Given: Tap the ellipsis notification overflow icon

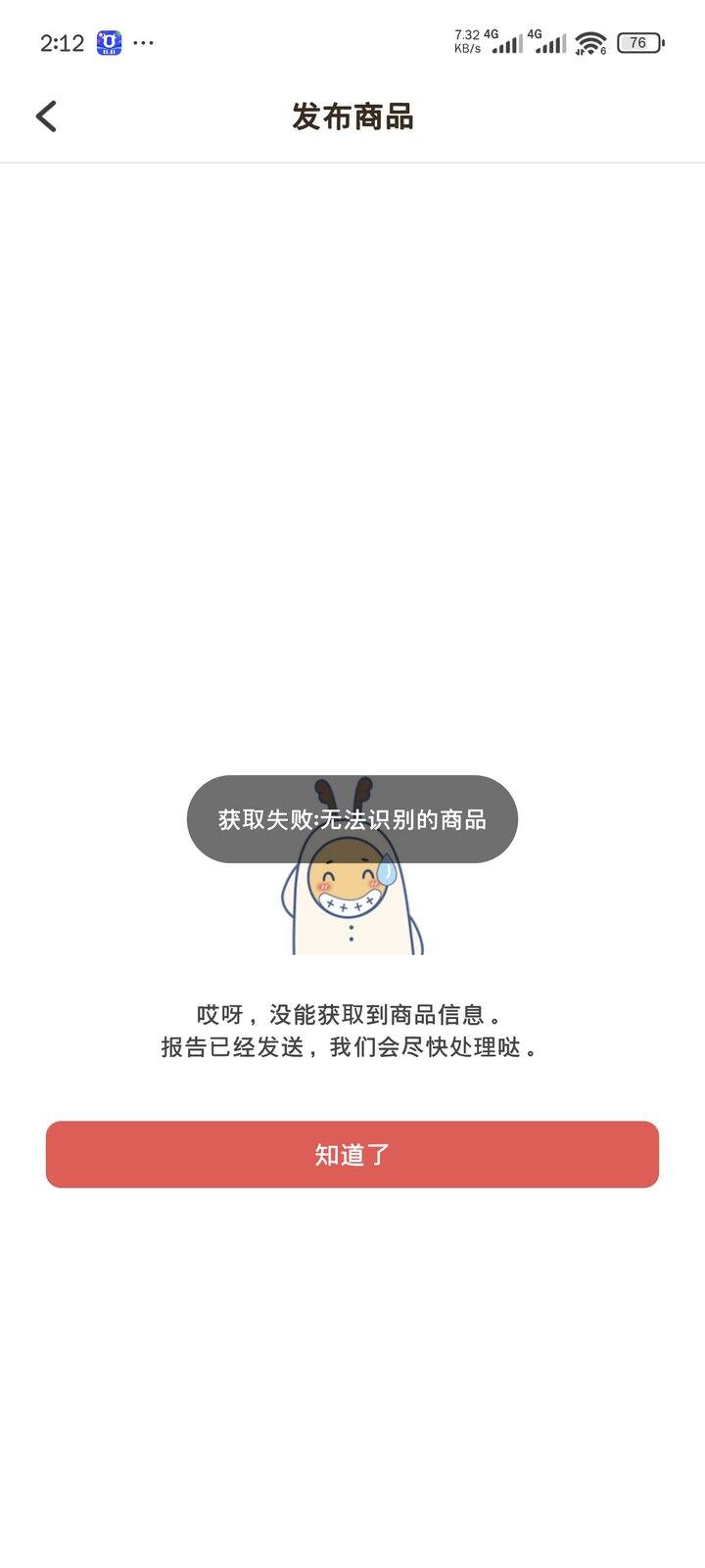Looking at the screenshot, I should pos(143,42).
